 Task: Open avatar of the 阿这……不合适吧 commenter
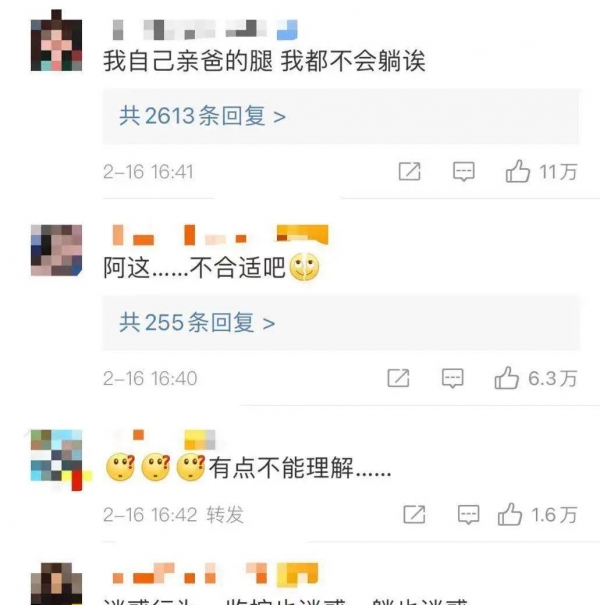click(56, 250)
